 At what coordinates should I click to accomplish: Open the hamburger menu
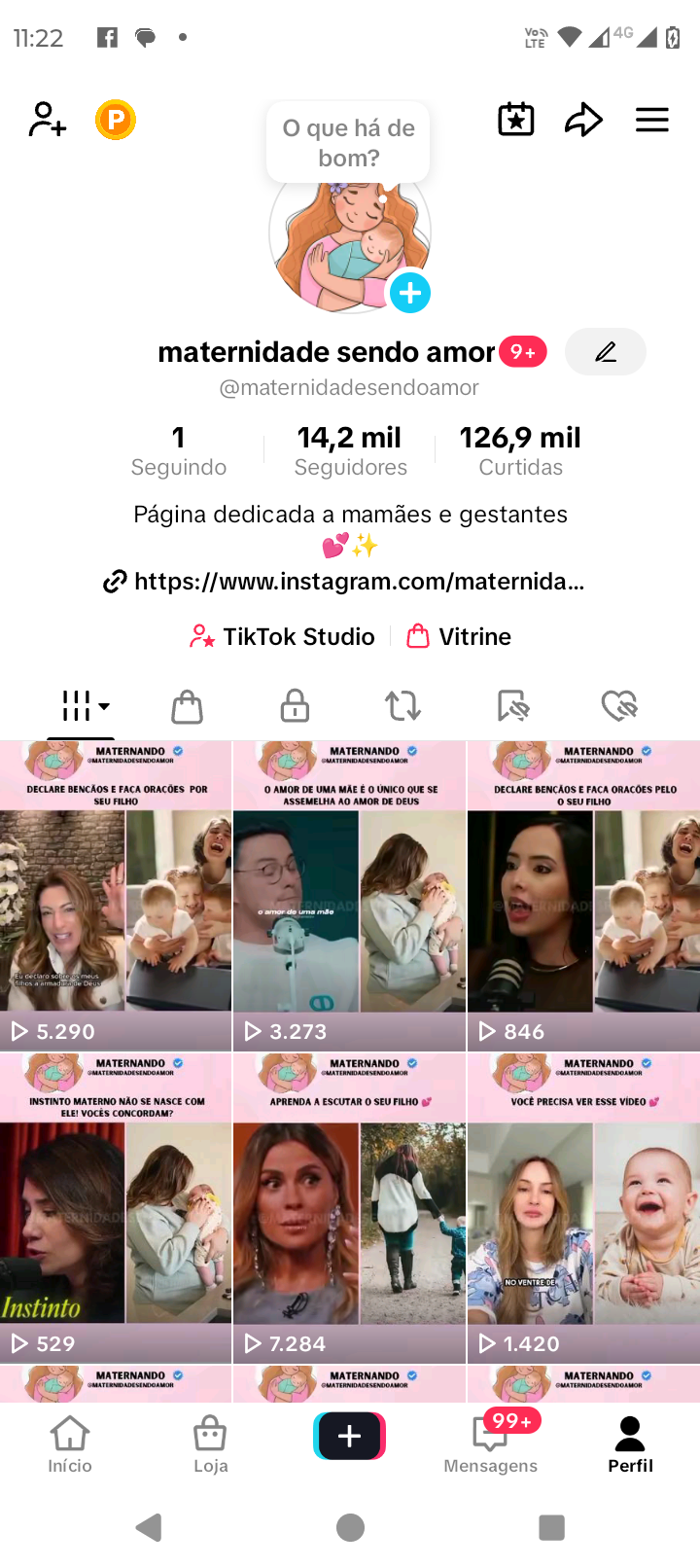coord(652,120)
